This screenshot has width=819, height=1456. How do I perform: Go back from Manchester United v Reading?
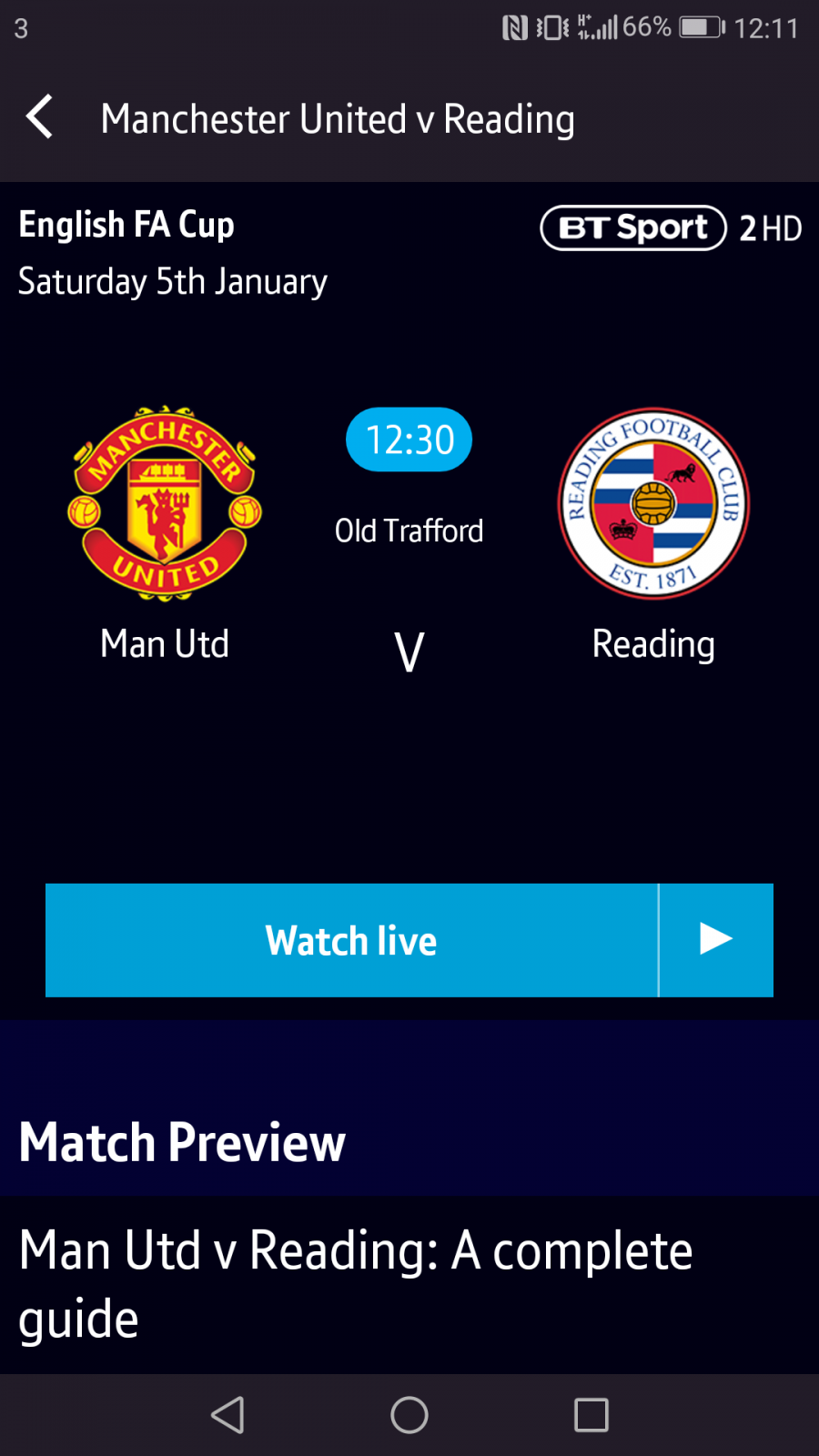point(39,117)
